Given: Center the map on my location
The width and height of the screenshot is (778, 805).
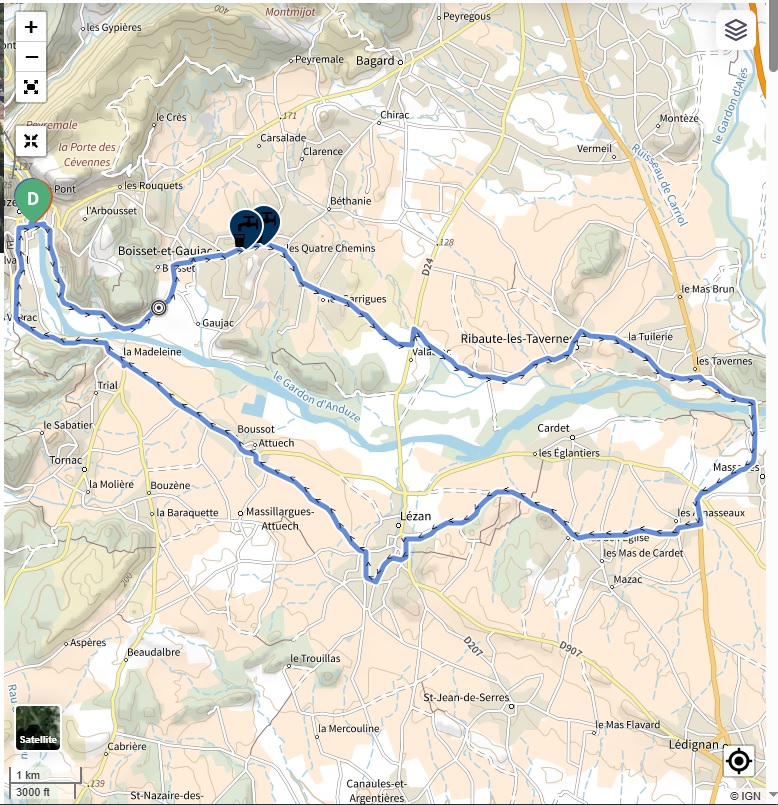Looking at the screenshot, I should [738, 762].
